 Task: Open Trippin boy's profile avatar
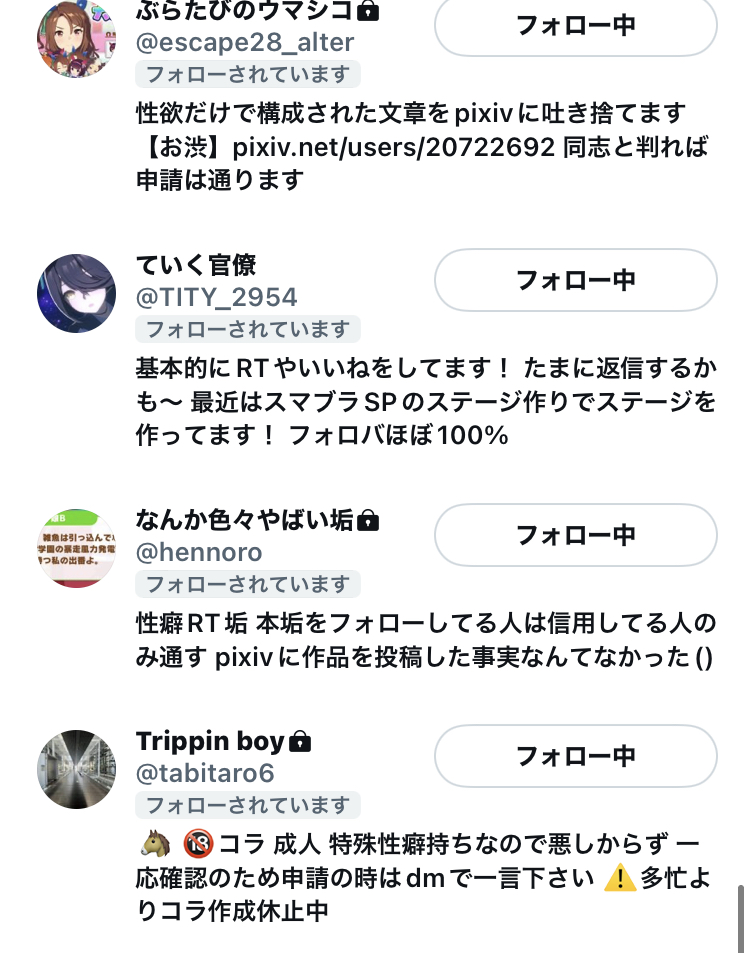(x=77, y=769)
